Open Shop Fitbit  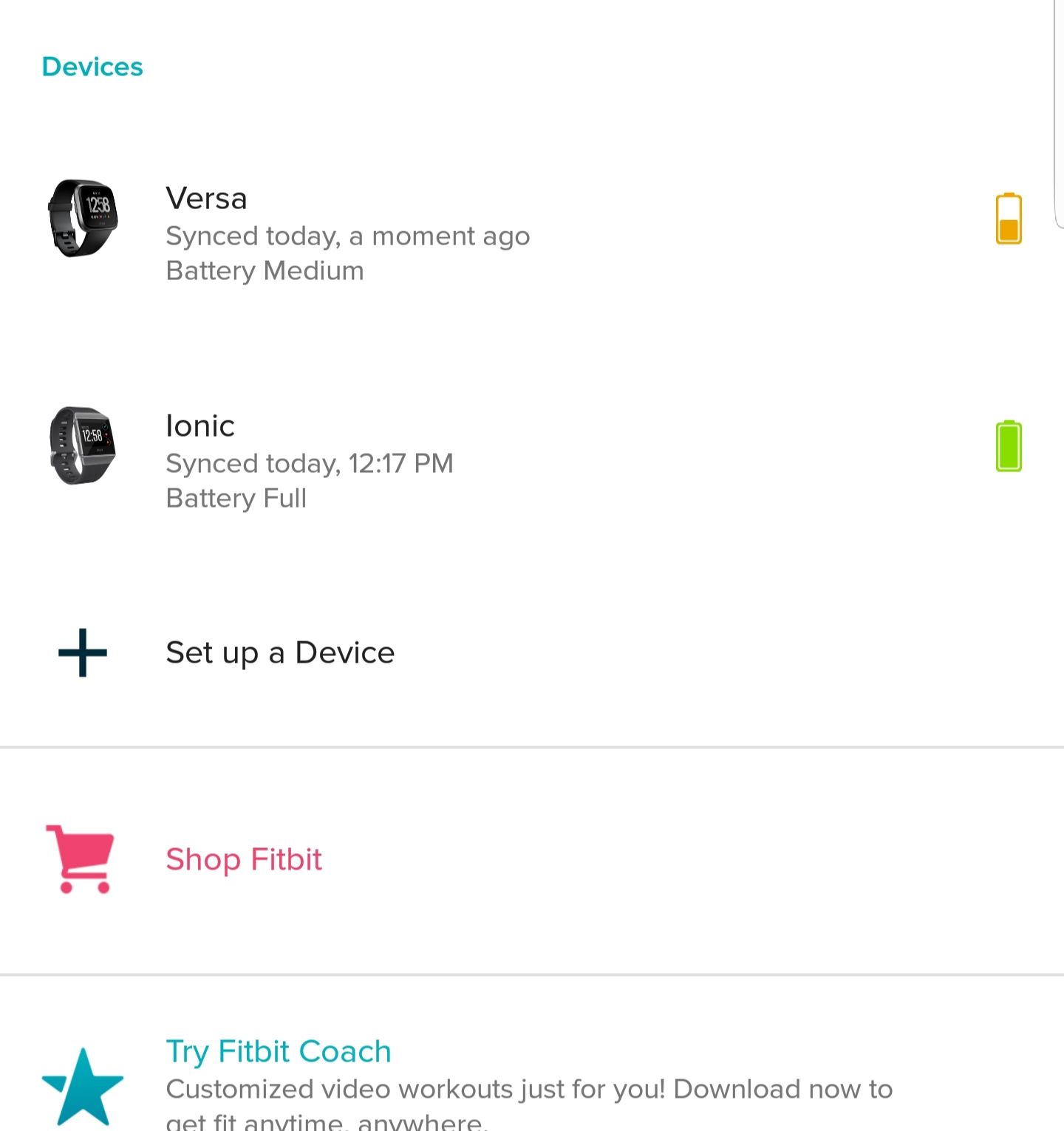tap(244, 860)
